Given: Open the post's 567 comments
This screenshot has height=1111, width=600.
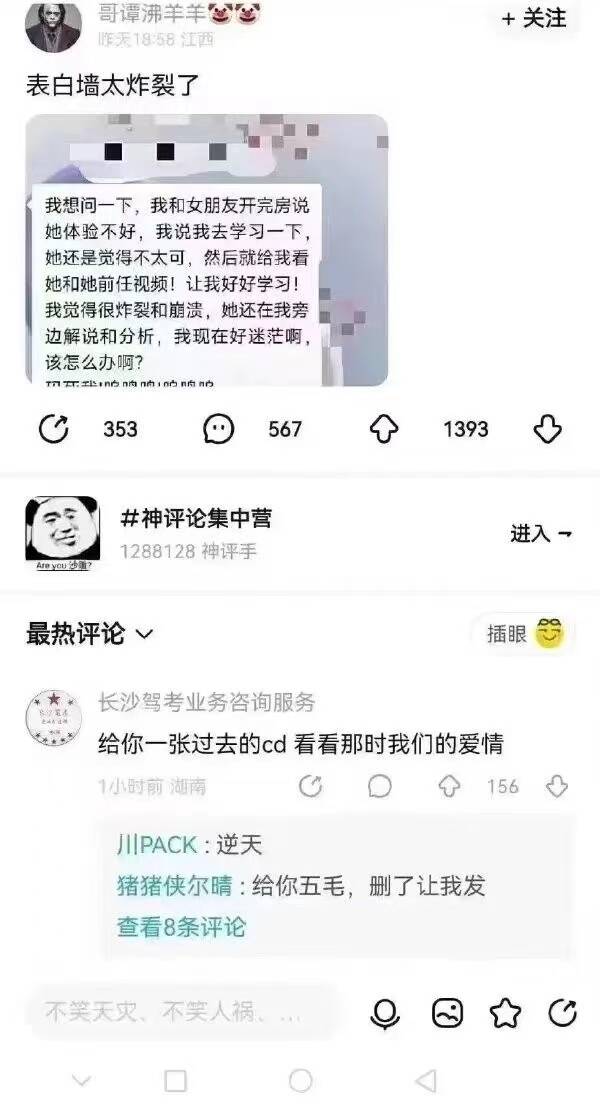Looking at the screenshot, I should click(x=218, y=429).
